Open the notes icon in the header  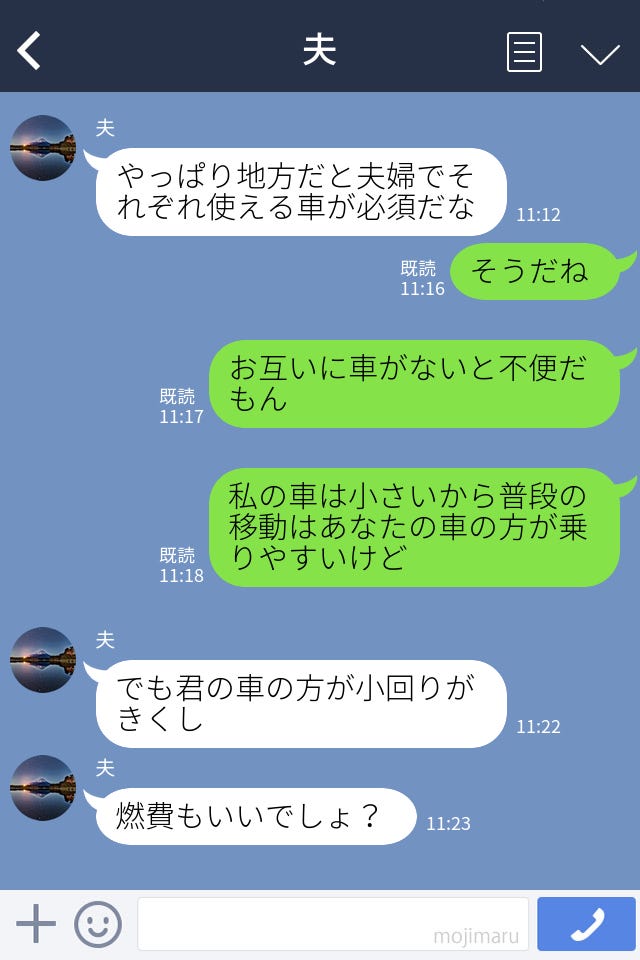(x=524, y=52)
